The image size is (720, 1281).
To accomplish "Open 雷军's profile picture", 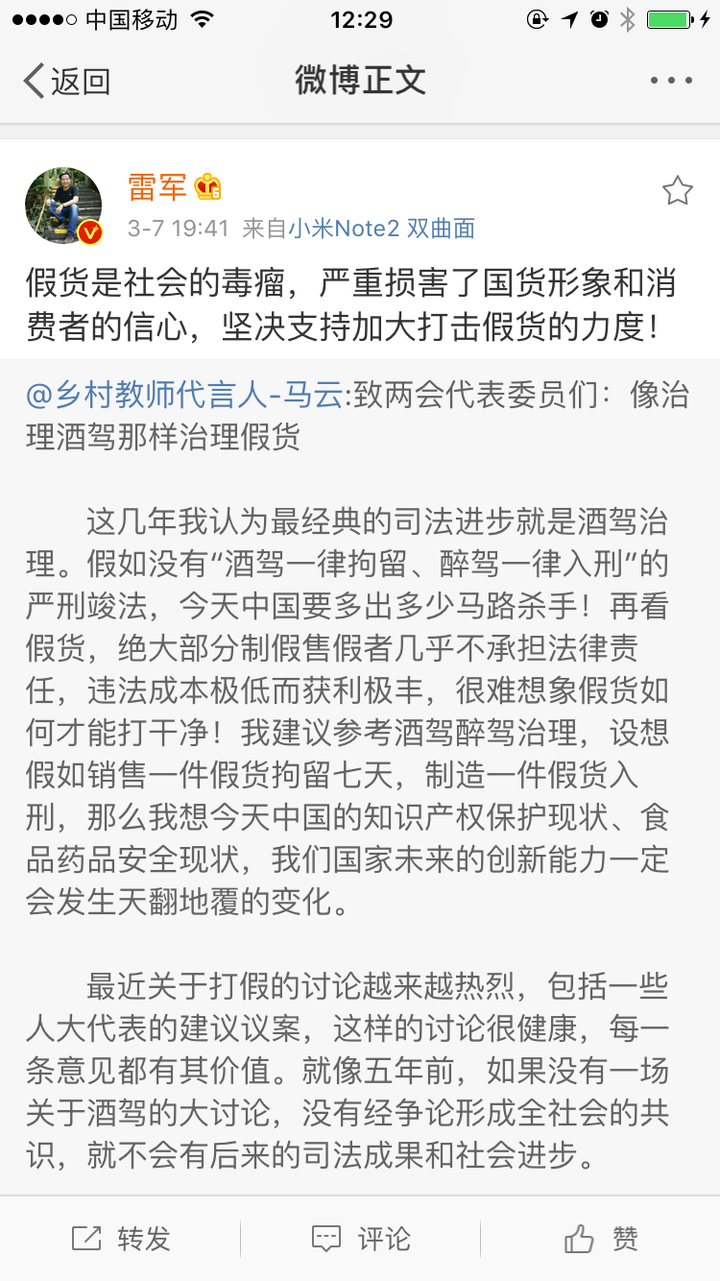I will 63,206.
